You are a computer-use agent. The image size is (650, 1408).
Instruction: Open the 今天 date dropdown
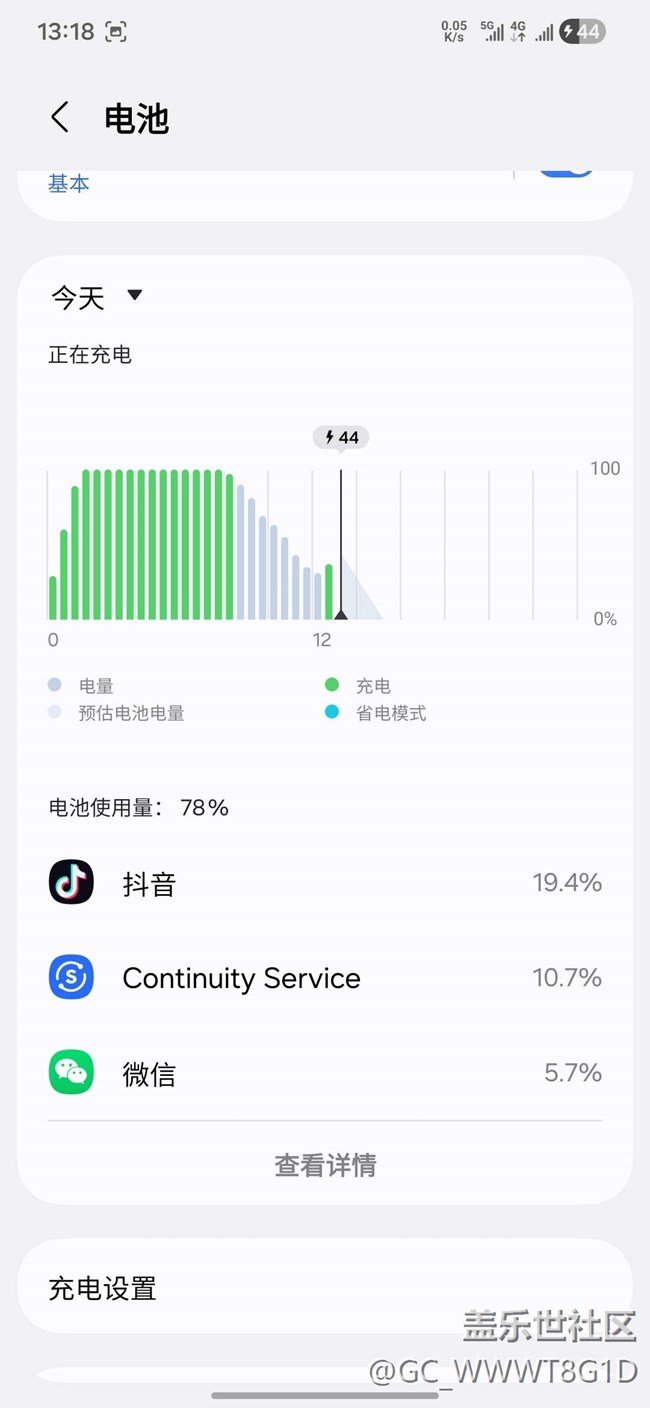[98, 297]
